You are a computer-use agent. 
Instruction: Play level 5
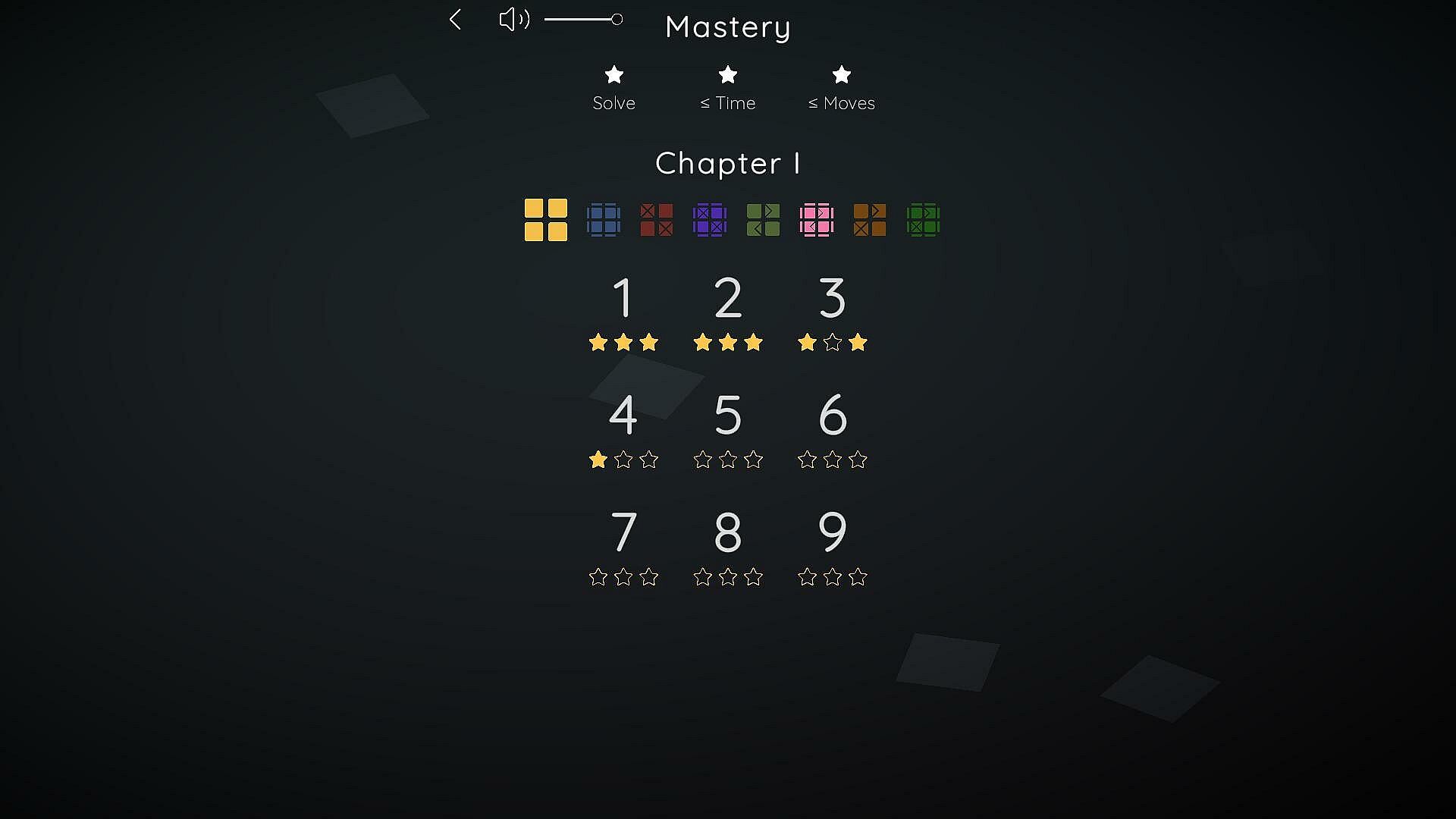(728, 416)
